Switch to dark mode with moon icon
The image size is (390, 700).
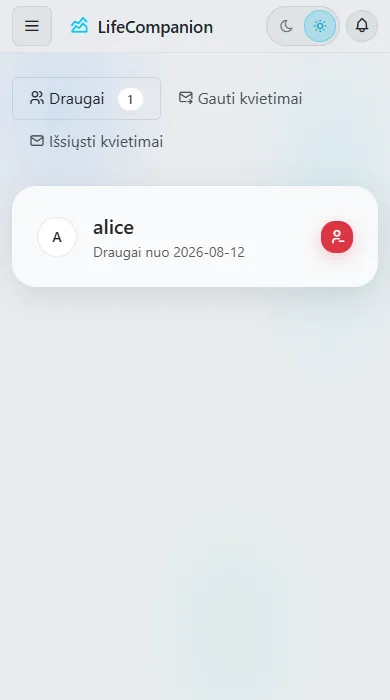click(286, 26)
